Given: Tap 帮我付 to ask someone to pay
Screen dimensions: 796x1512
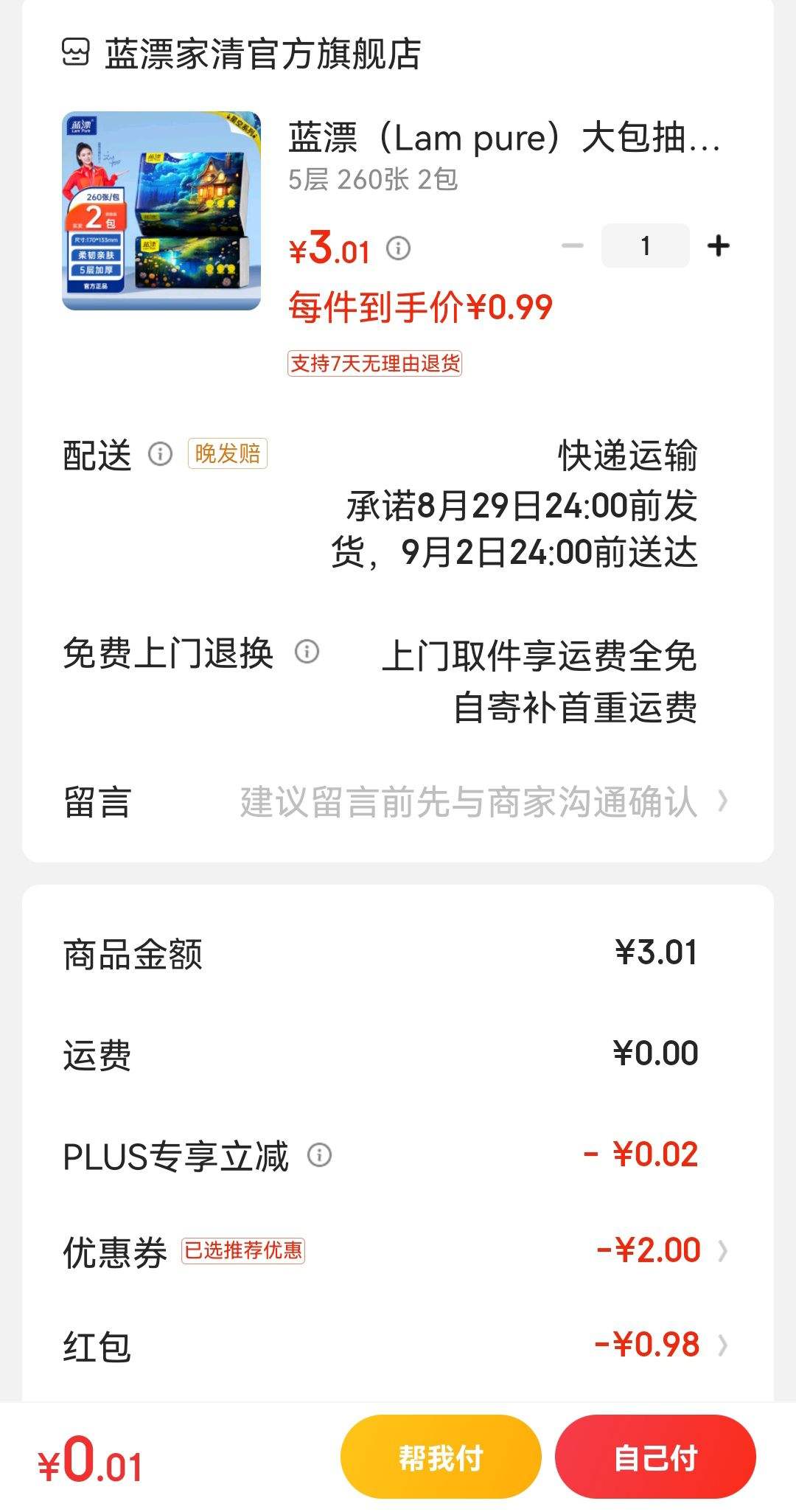Looking at the screenshot, I should [441, 1457].
